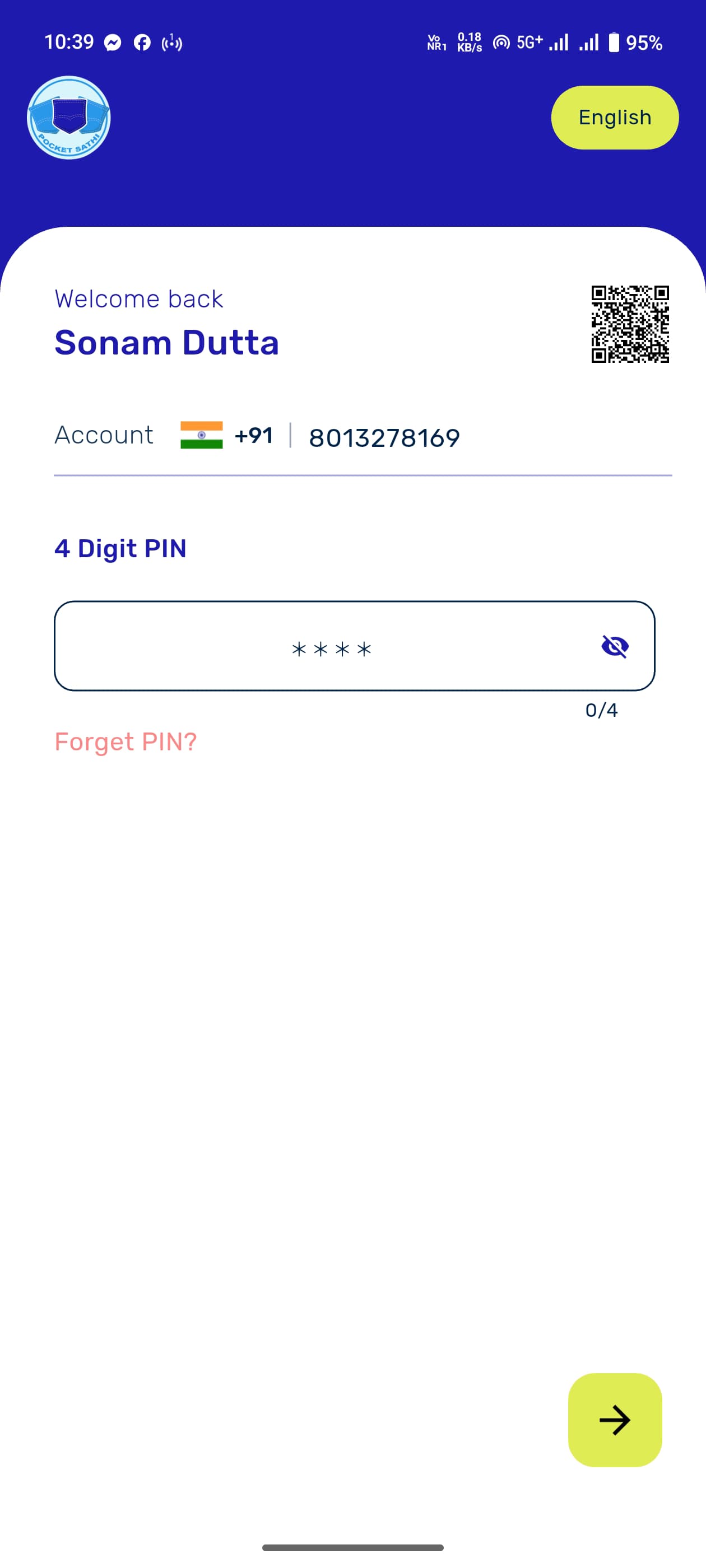Change language with the English button
706x1568 pixels.
coord(614,118)
